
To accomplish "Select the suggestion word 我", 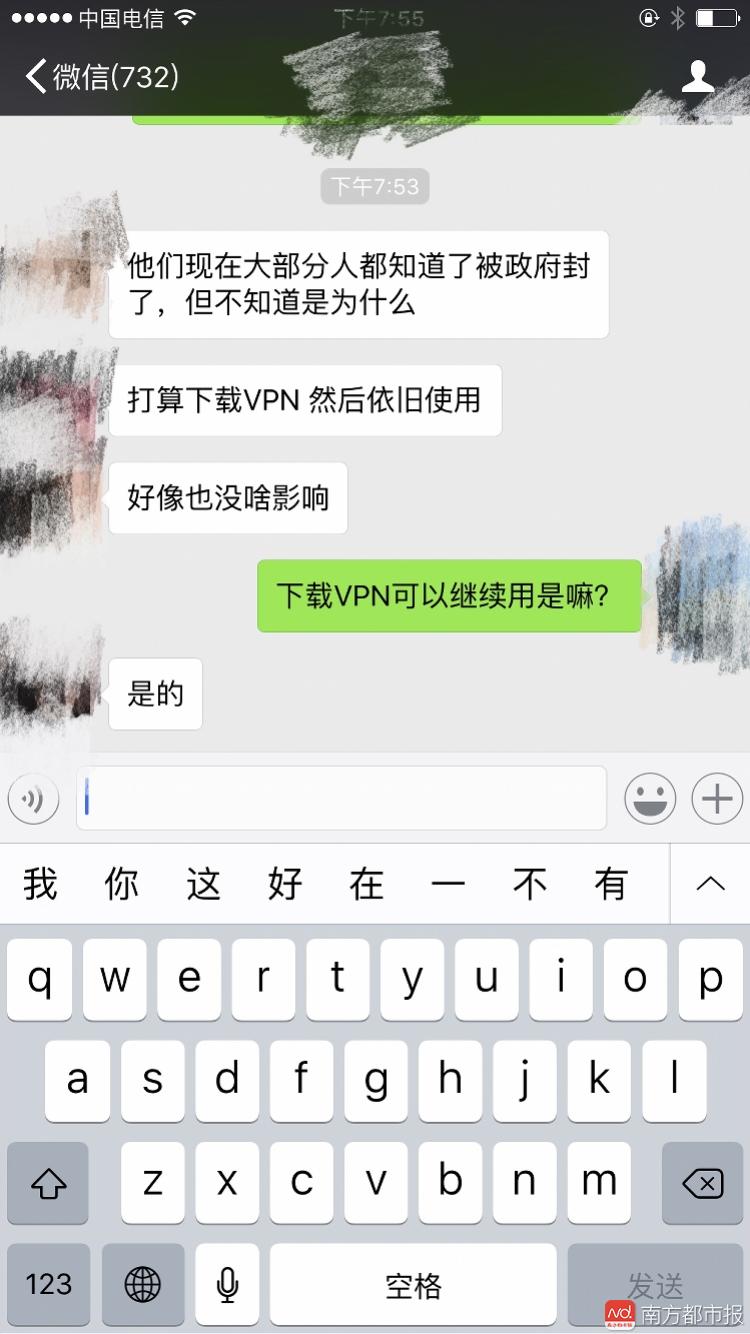I will point(39,884).
